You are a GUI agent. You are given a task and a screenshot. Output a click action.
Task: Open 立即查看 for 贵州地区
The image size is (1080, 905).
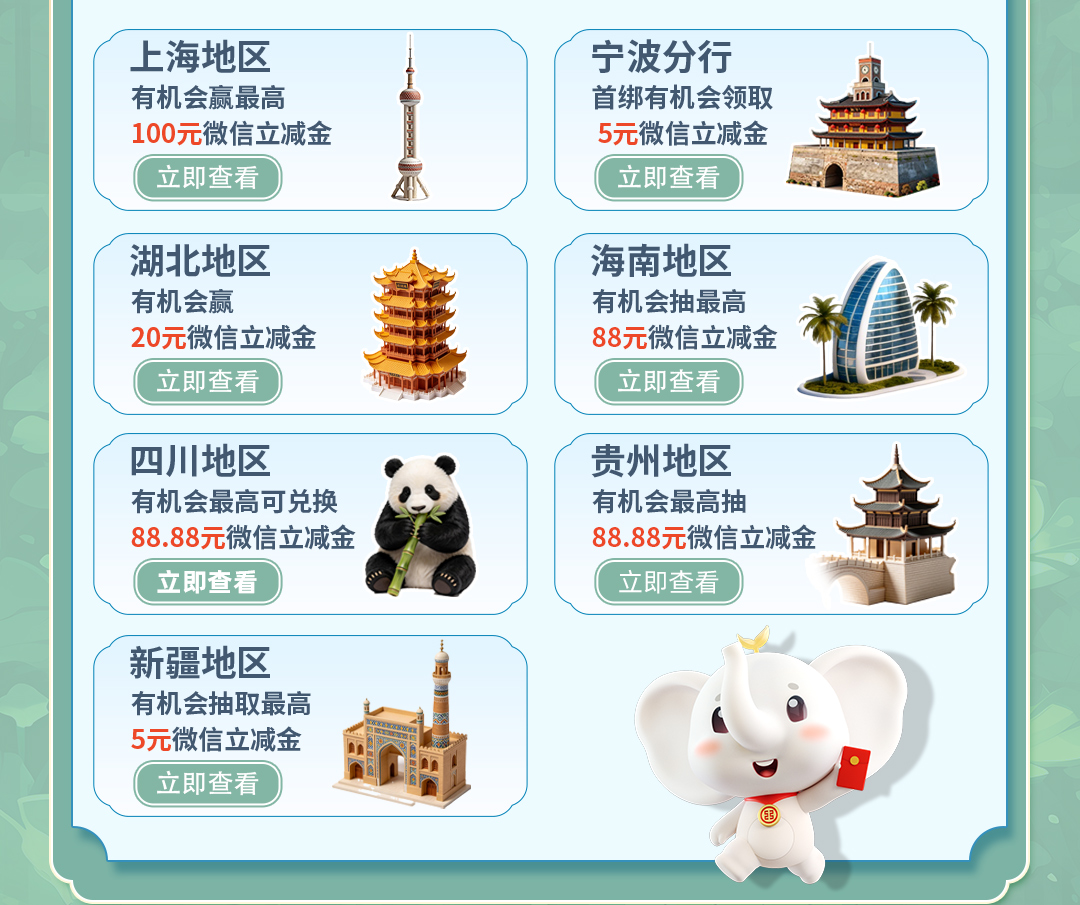669,582
